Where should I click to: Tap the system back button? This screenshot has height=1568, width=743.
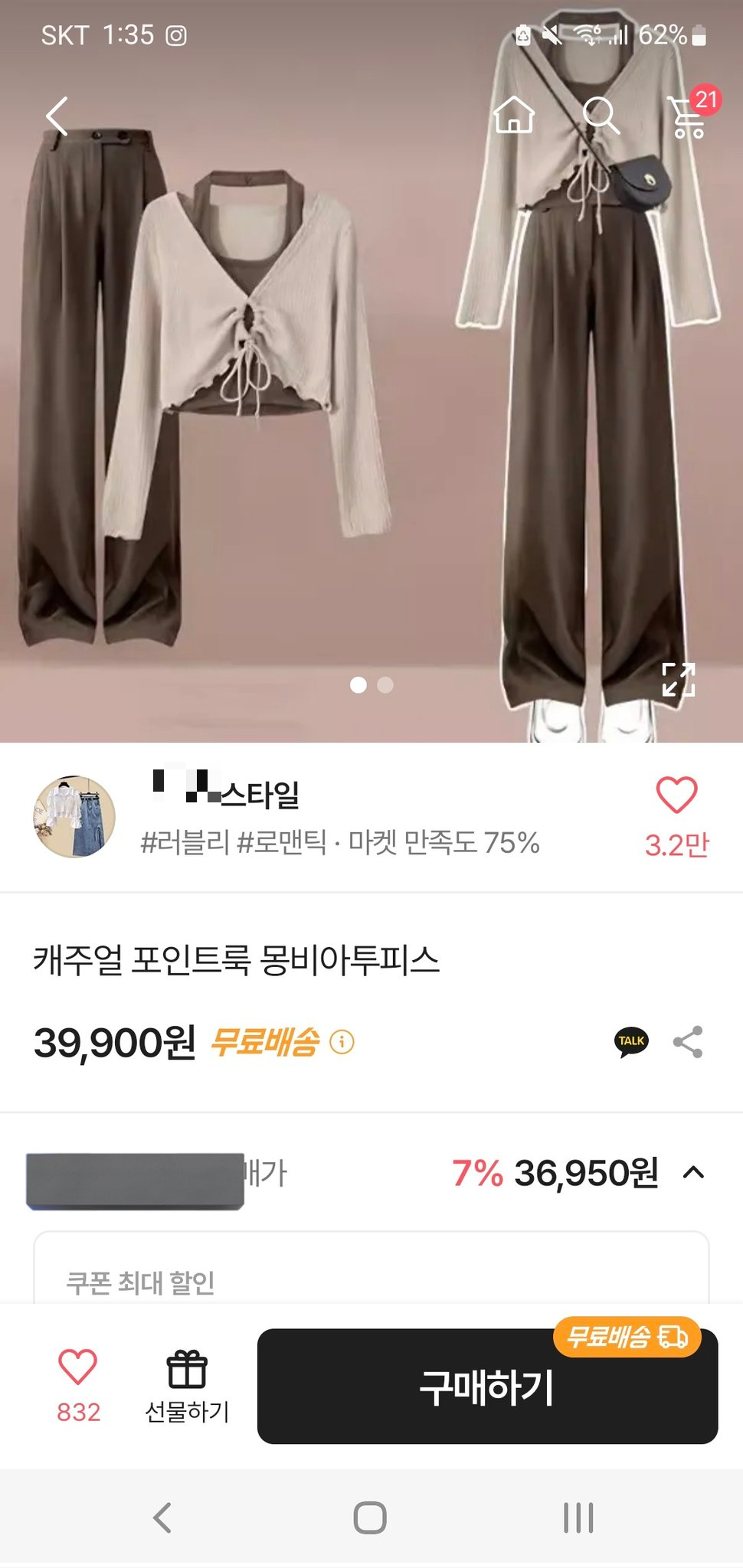[x=162, y=1517]
